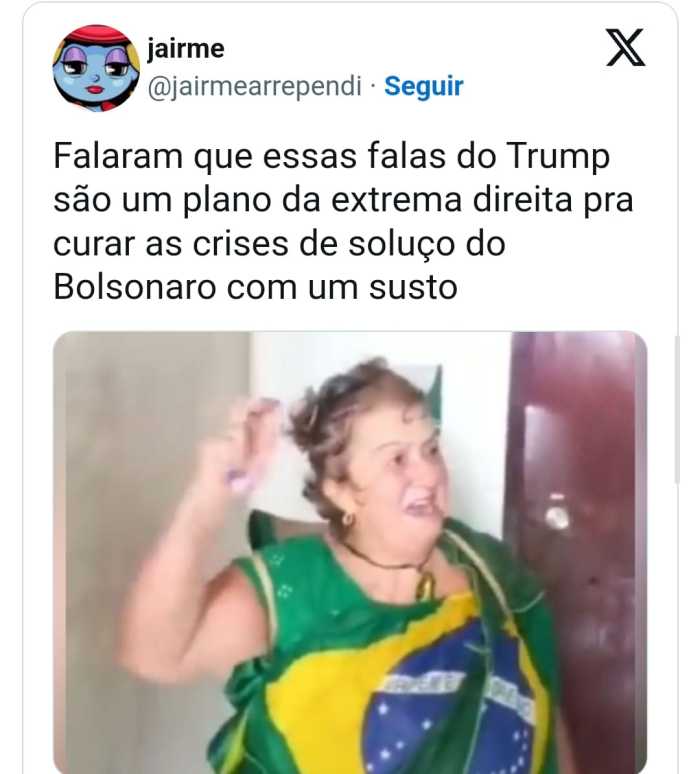700x774 pixels.
Task: Open jairme's profile avatar
Action: click(x=96, y=68)
